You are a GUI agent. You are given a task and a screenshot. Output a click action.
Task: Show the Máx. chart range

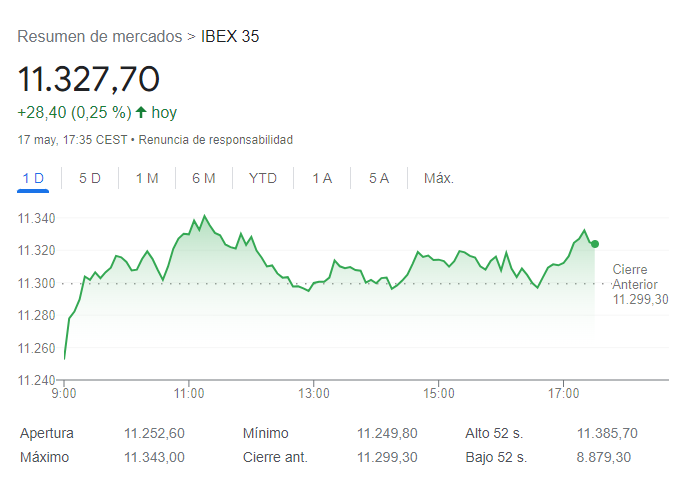[x=439, y=178]
